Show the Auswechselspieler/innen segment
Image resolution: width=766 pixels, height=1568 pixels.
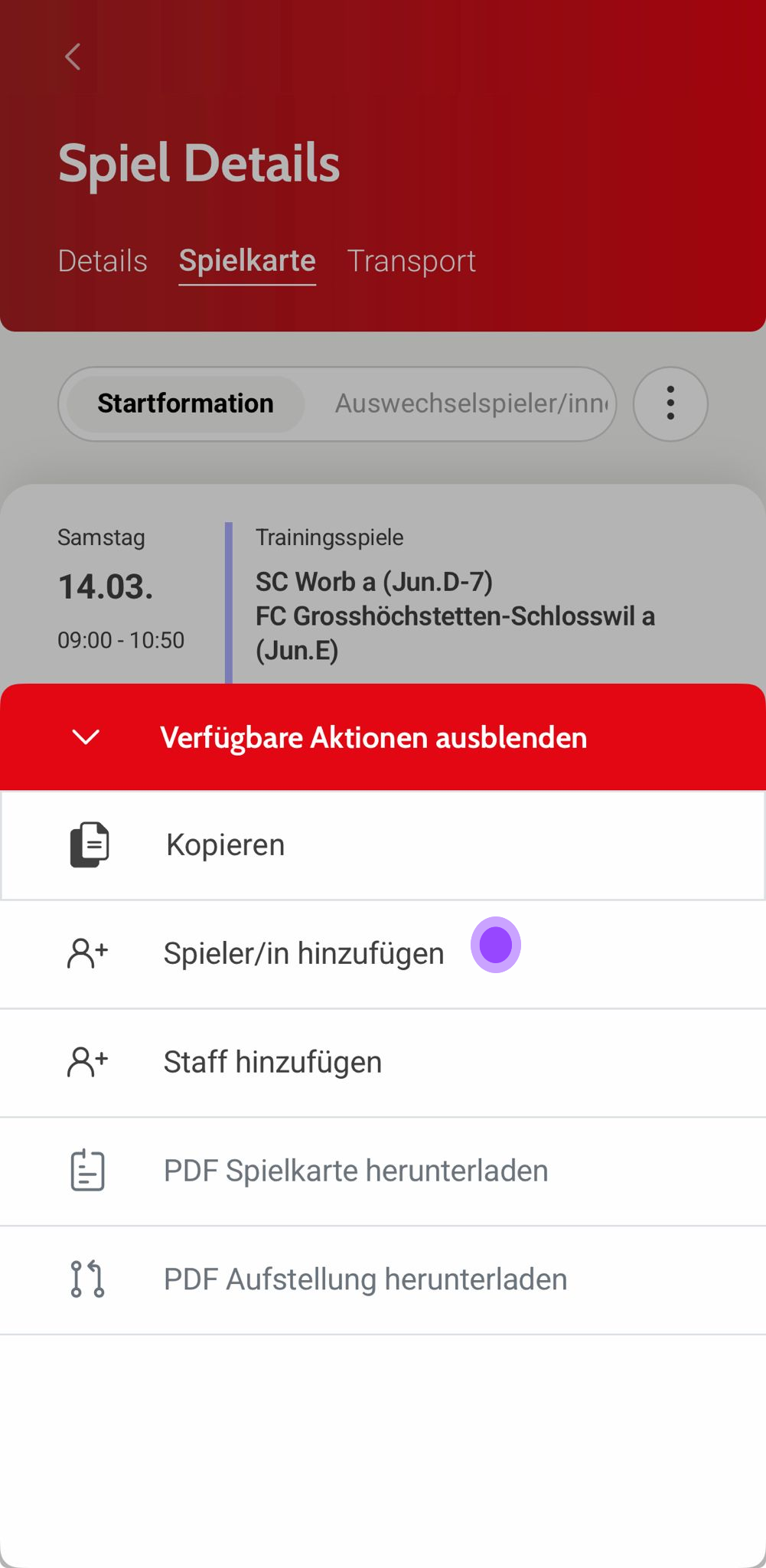(x=471, y=403)
